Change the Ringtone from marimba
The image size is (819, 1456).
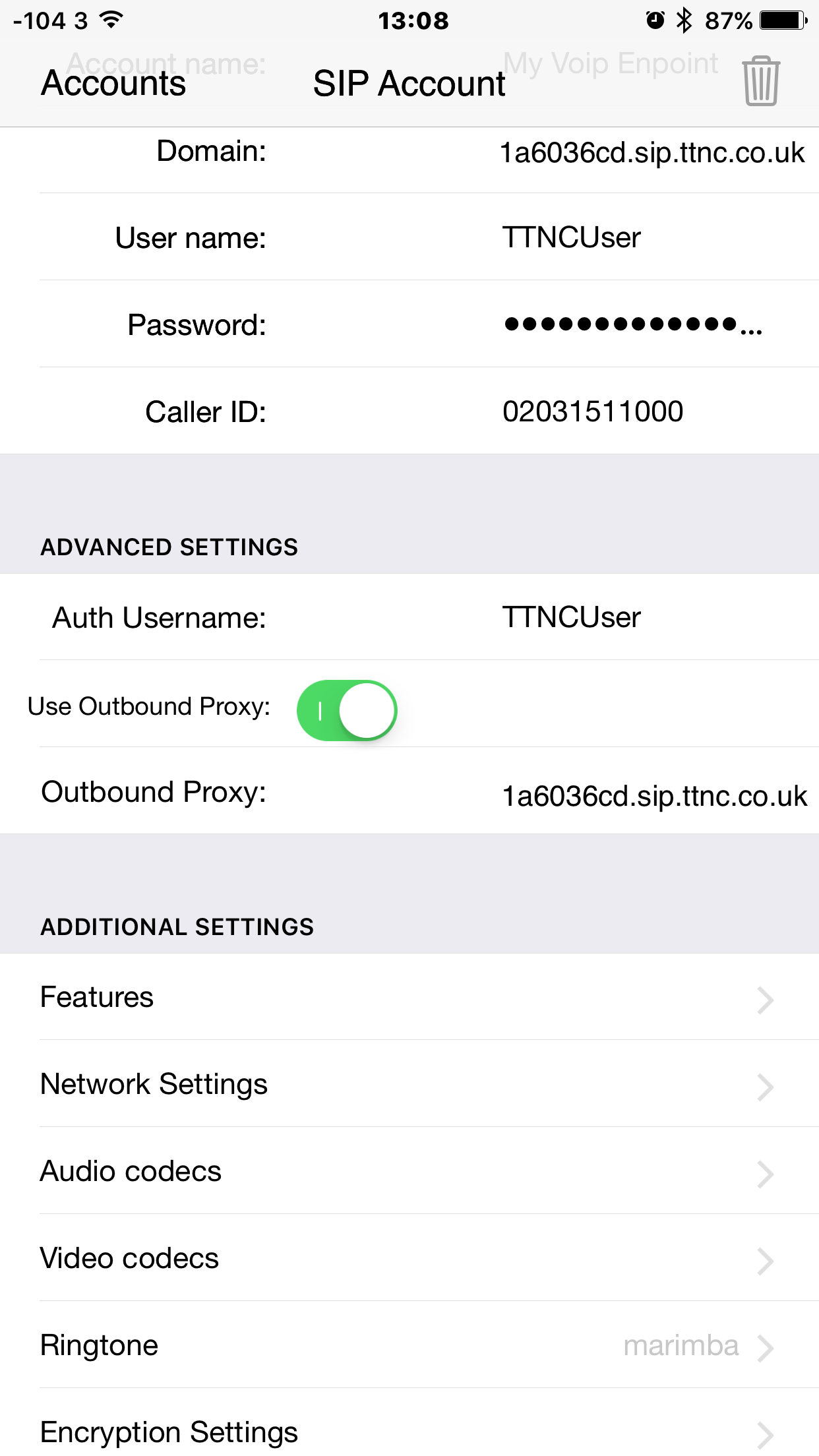409,1345
